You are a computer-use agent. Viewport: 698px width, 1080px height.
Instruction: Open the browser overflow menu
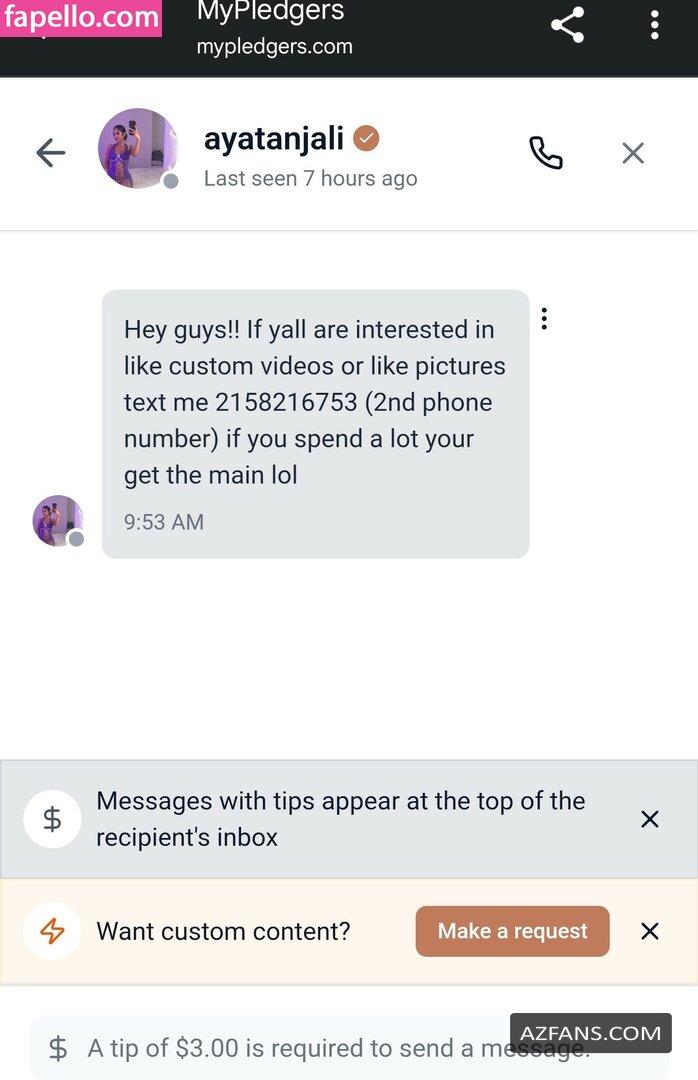coord(654,26)
